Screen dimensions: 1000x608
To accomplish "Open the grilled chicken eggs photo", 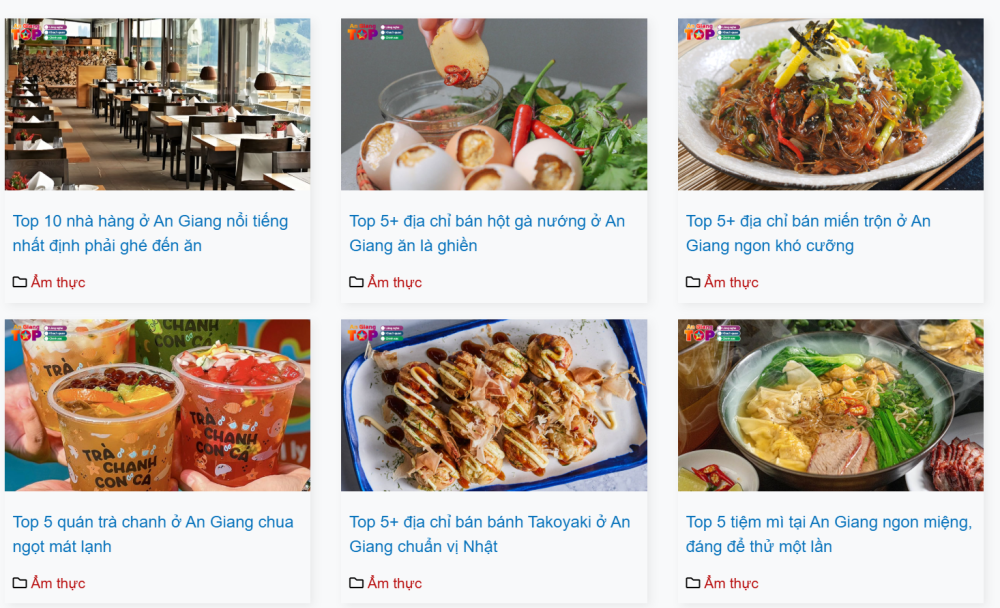I will coord(494,104).
